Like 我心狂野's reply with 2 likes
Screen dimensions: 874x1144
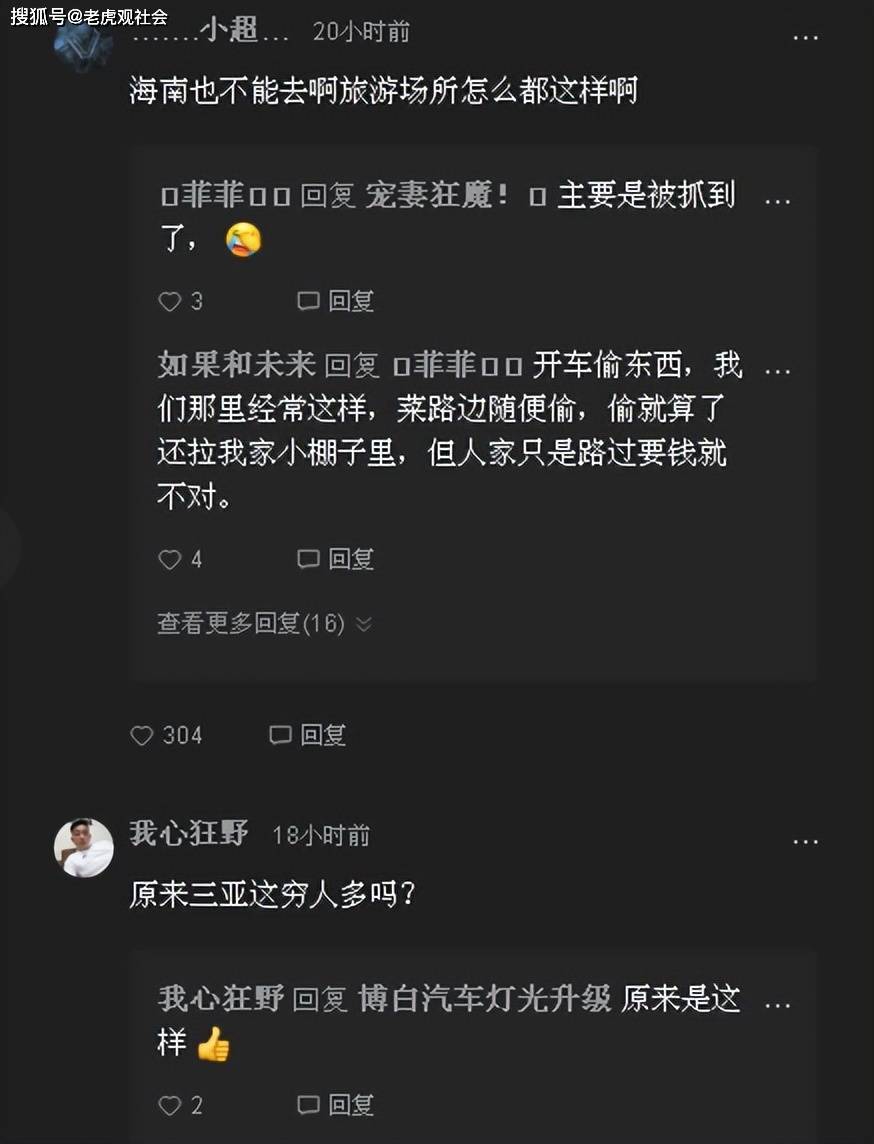[x=171, y=1105]
